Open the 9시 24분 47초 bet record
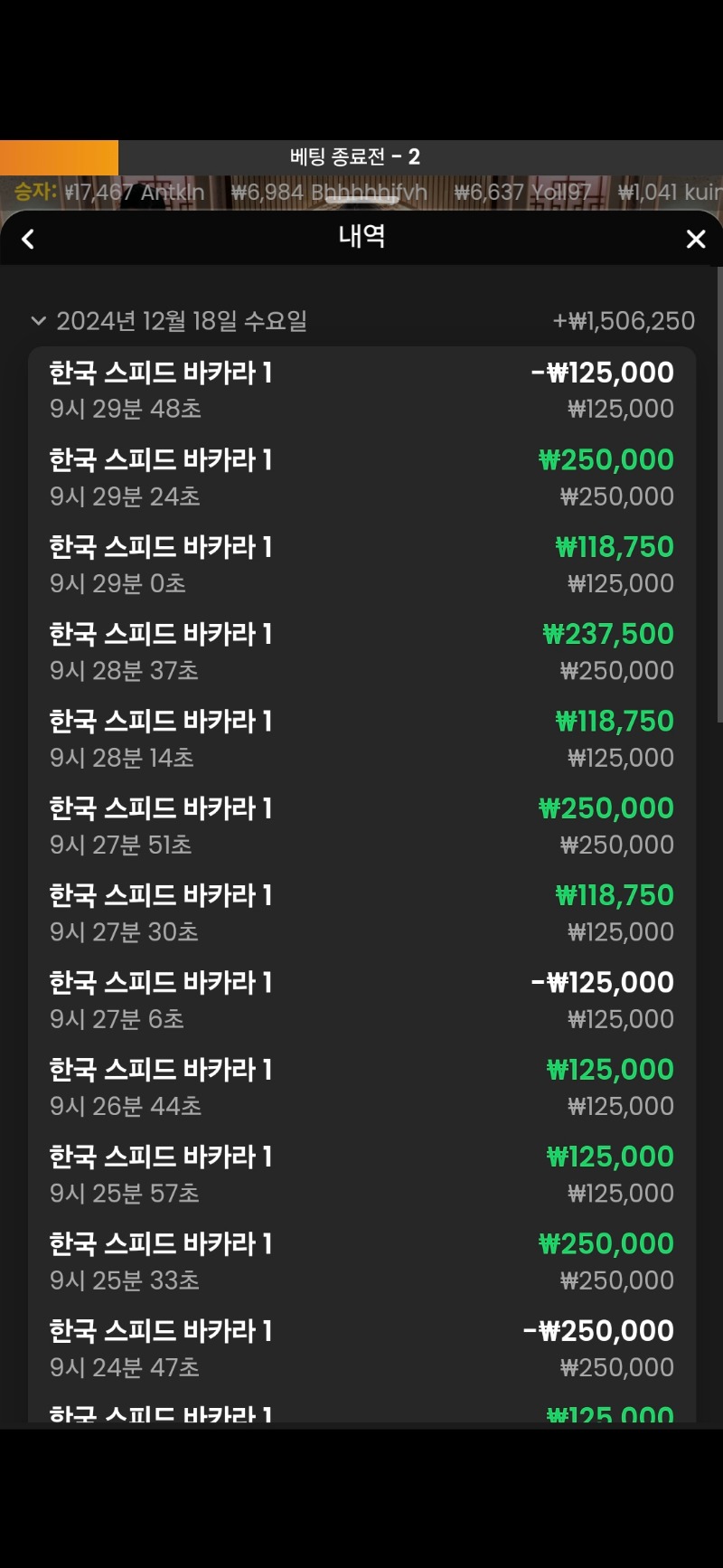The width and height of the screenshot is (723, 1568). coord(361,1348)
